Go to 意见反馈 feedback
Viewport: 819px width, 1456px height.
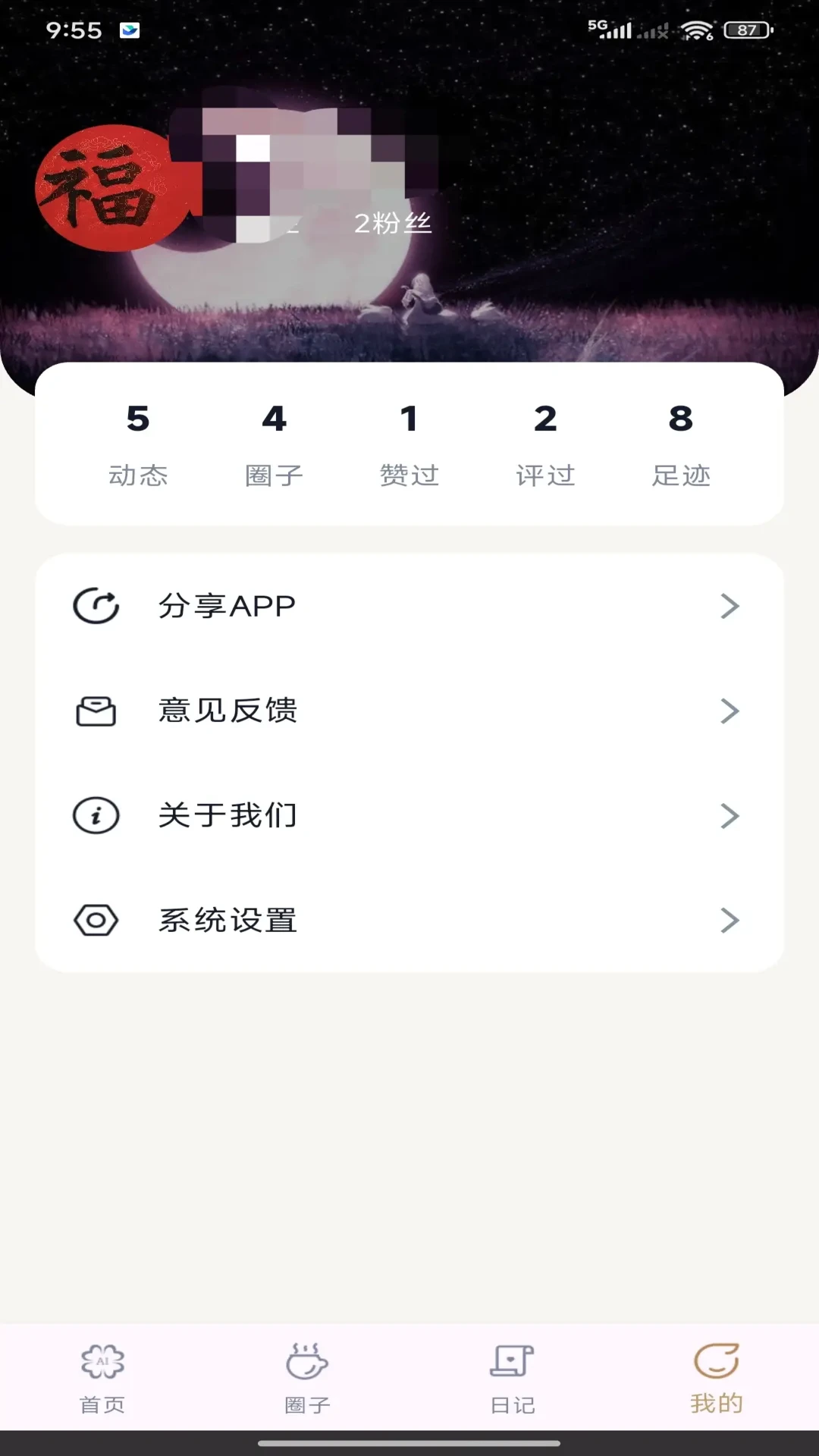pyautogui.click(x=409, y=711)
